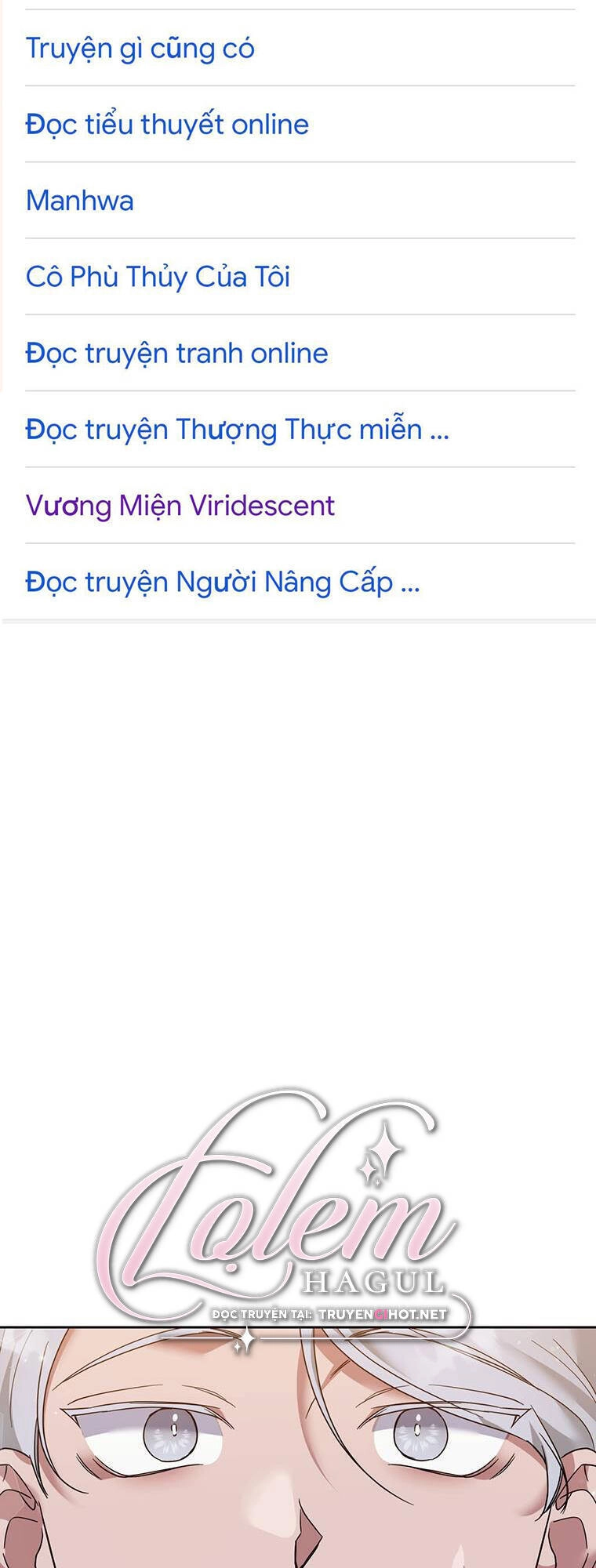Open "Cô Phù Thủy Của Tôi" link
The width and height of the screenshot is (596, 1568).
[159, 276]
